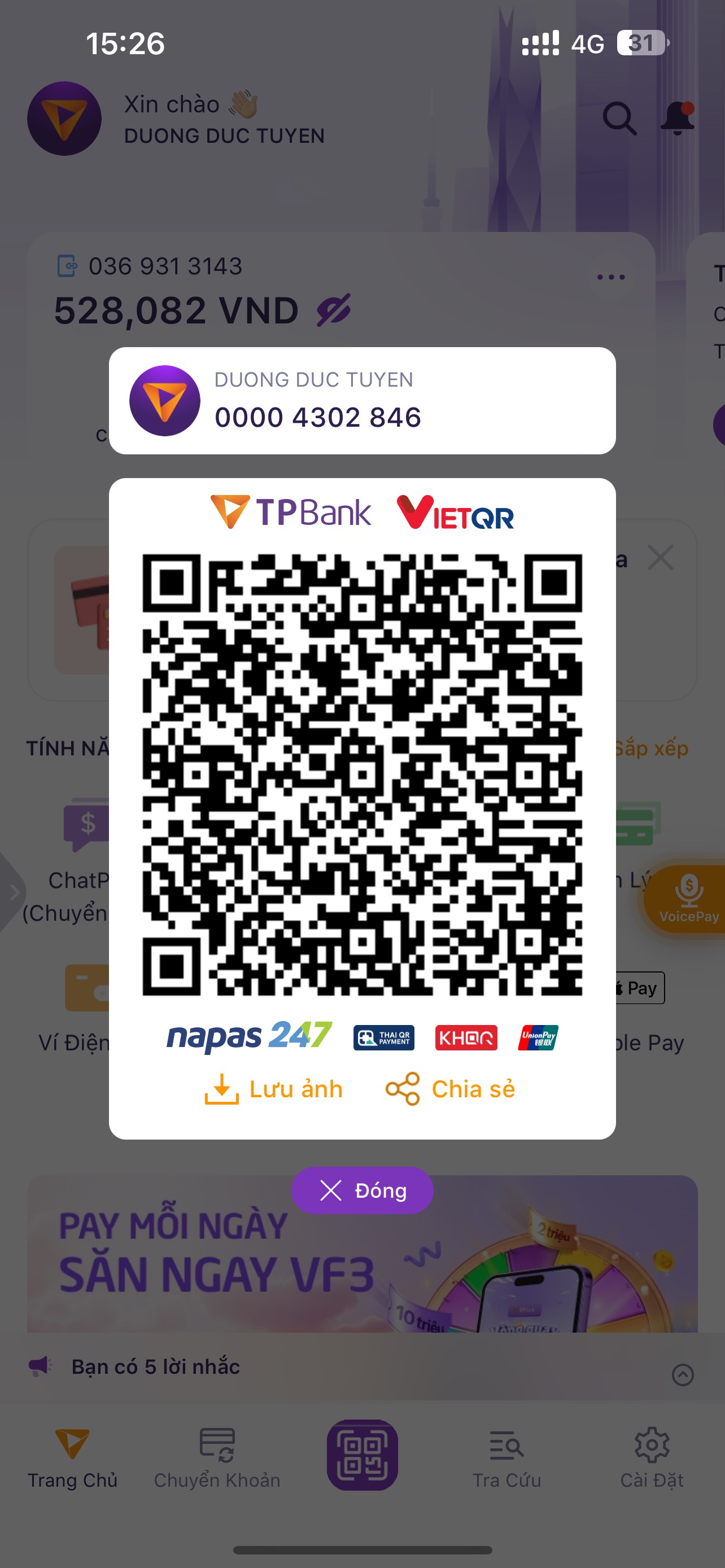Toggle balance visibility eye icon
Screen dimensions: 725x1568
click(334, 310)
